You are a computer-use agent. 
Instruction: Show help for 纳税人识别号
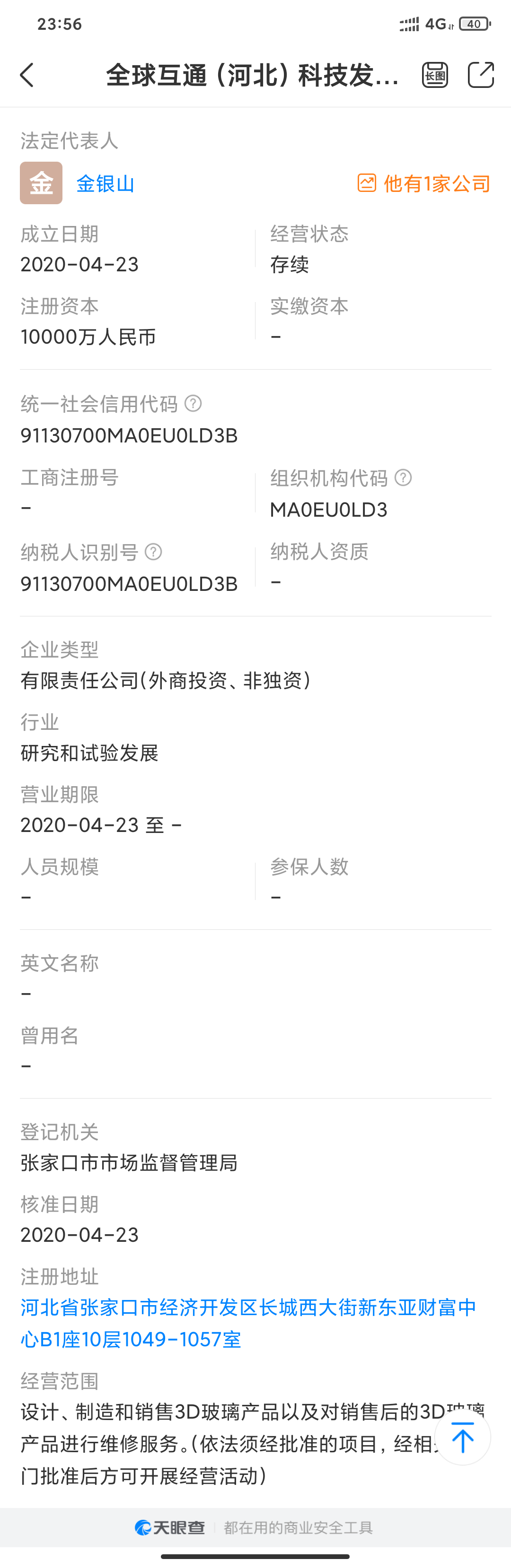tap(153, 552)
